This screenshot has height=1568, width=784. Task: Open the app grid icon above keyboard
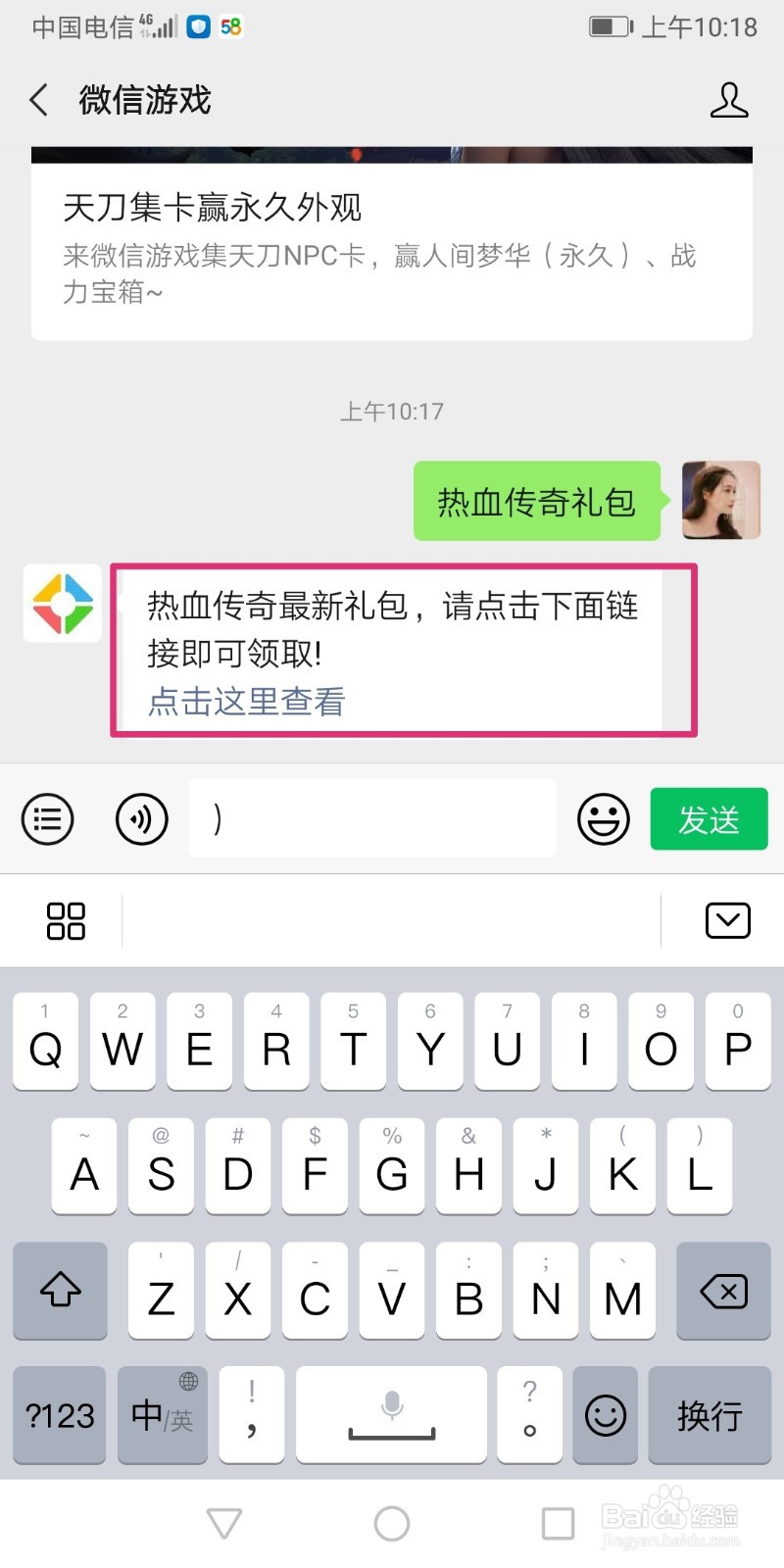click(x=65, y=920)
